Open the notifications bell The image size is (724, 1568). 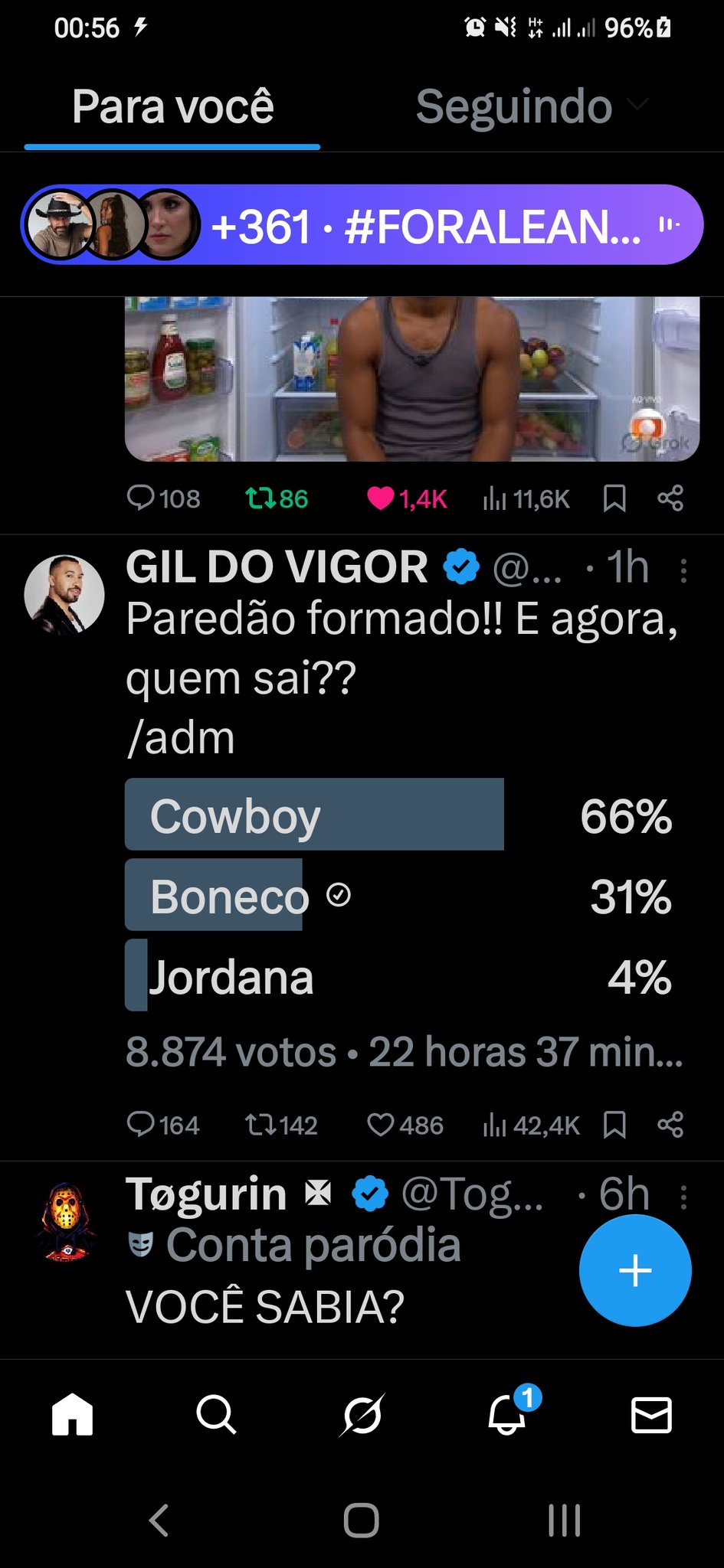point(507,1414)
